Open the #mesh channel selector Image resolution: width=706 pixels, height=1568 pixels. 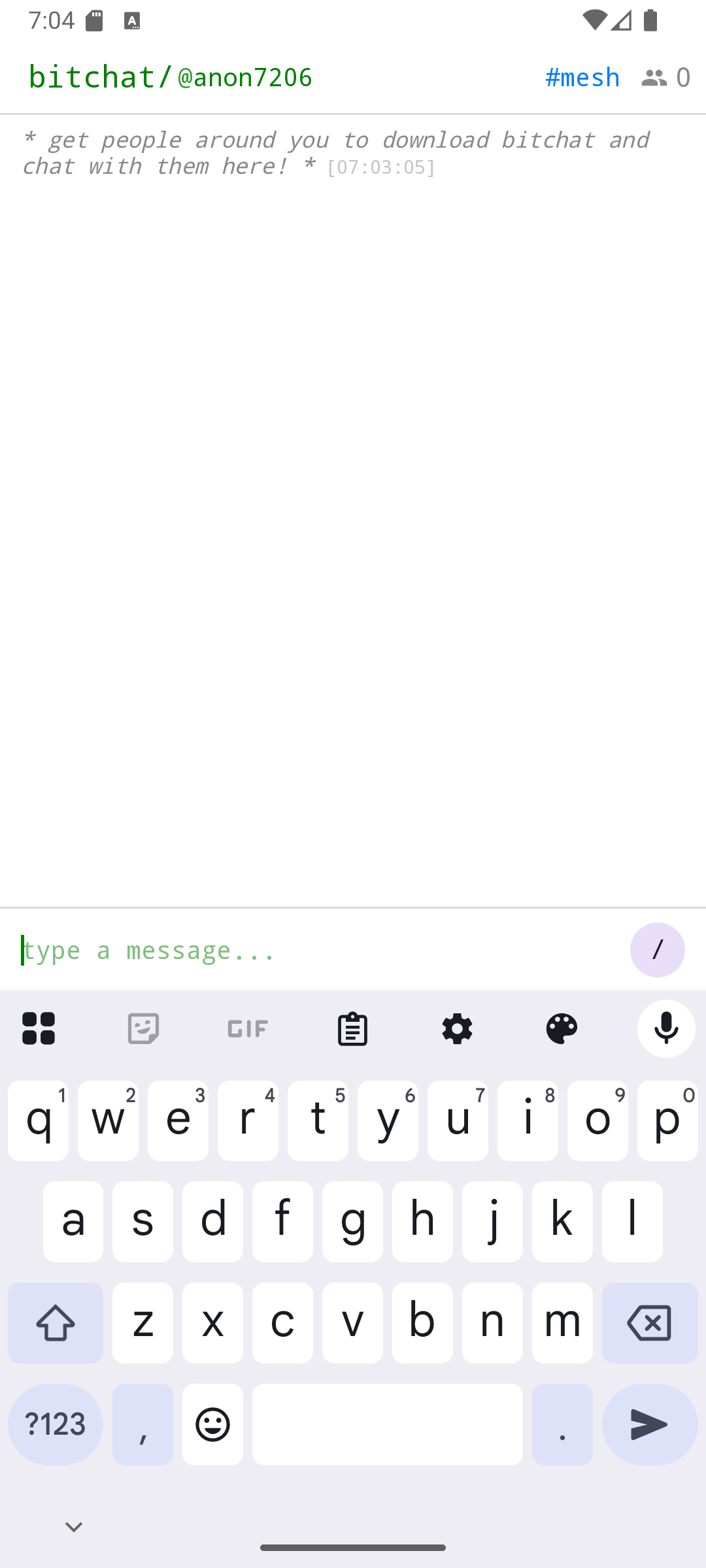click(x=582, y=77)
